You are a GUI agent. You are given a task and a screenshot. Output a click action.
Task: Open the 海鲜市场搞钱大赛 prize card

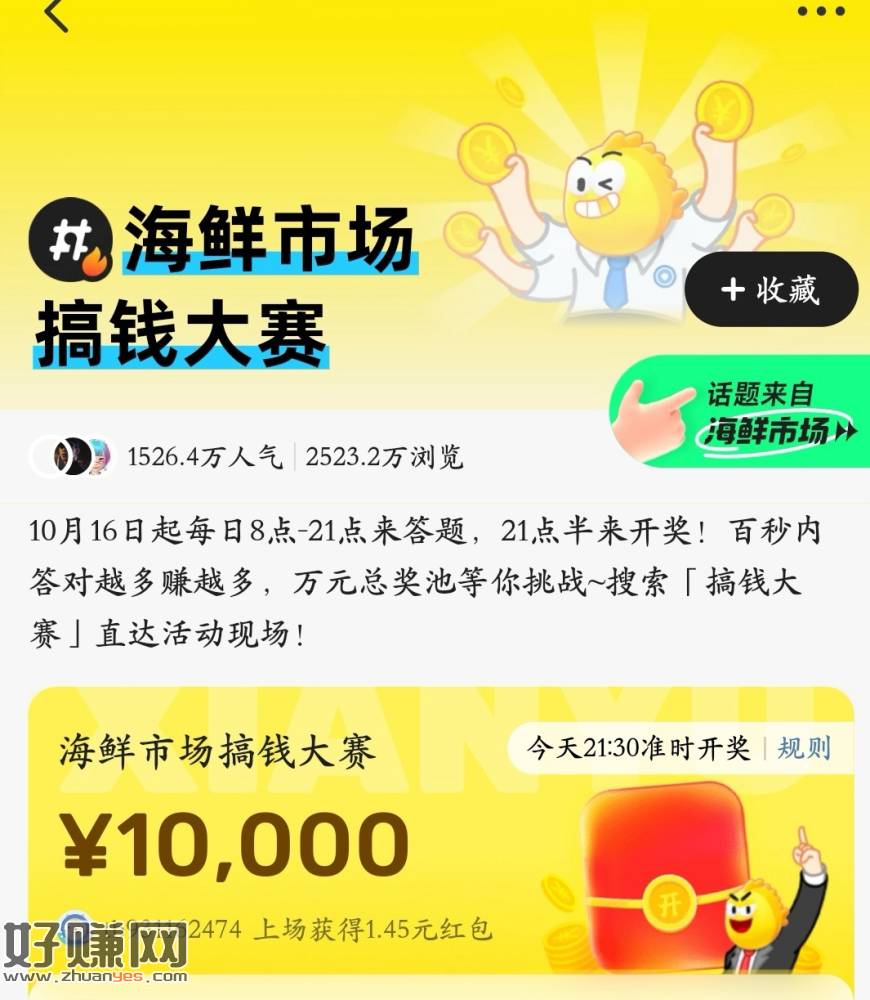(x=300, y=830)
